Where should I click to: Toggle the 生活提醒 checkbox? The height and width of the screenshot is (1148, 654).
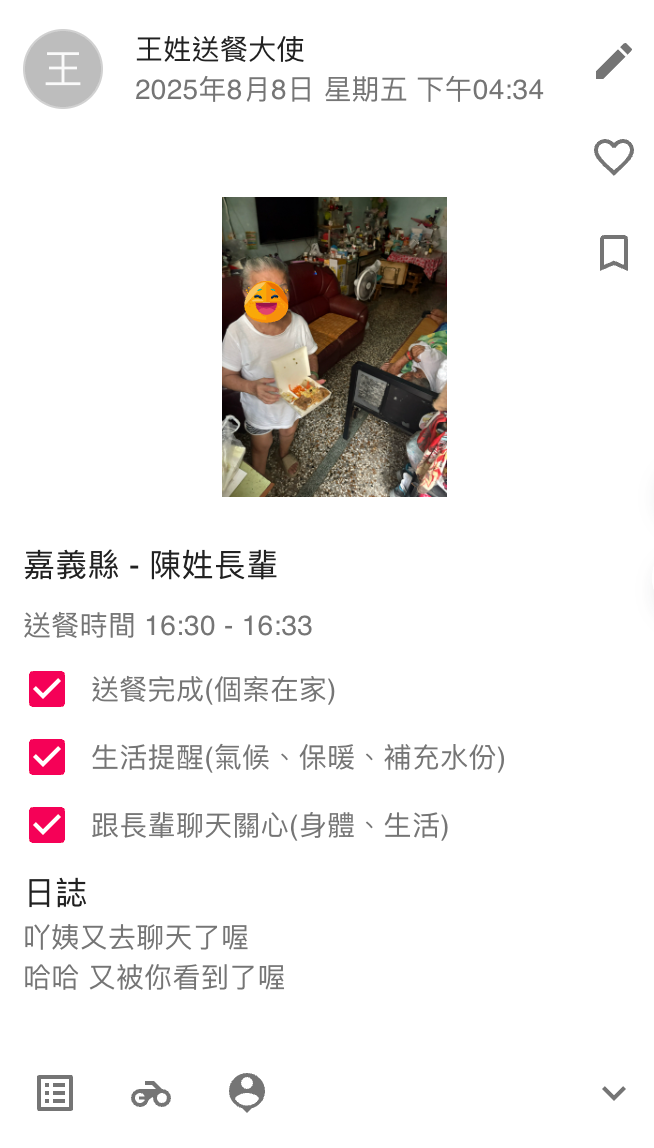click(48, 758)
